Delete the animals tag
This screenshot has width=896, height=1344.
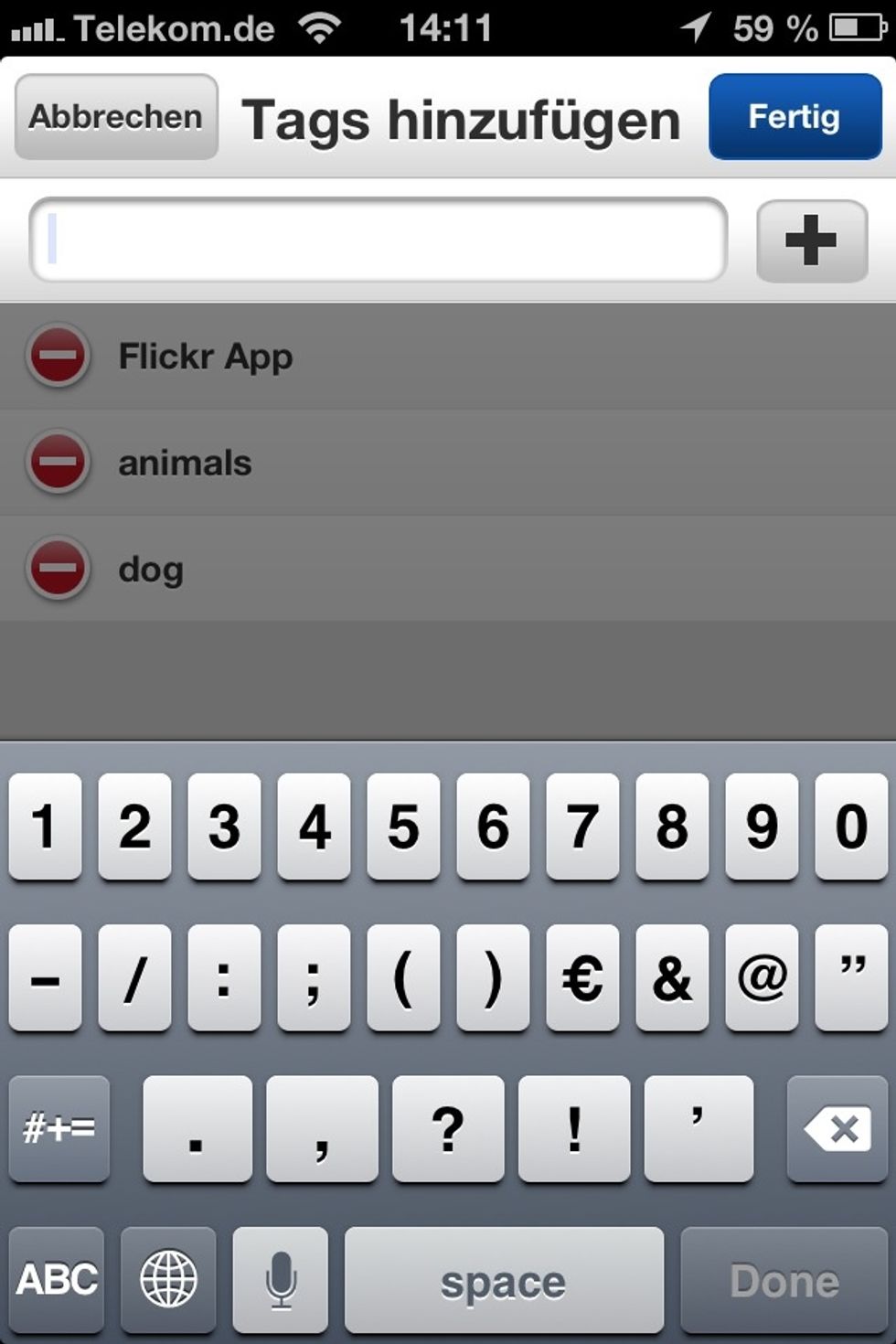[x=58, y=462]
